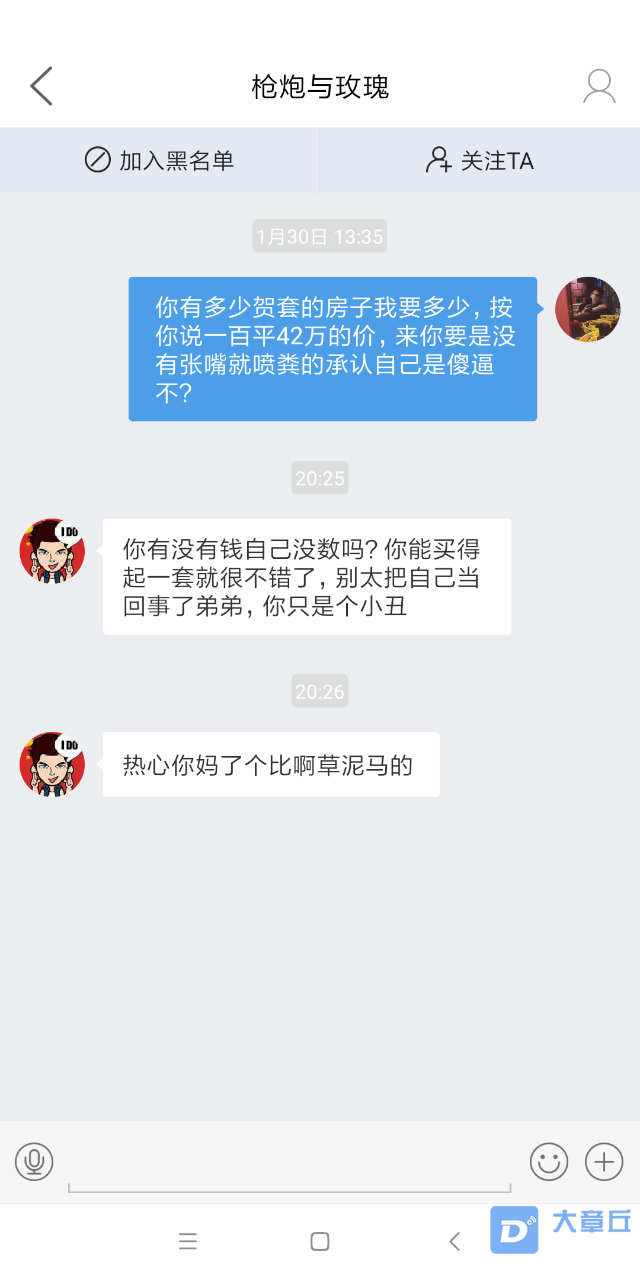Image resolution: width=640 pixels, height=1280 pixels.
Task: Open my avatar beside the blue message
Action: (587, 309)
